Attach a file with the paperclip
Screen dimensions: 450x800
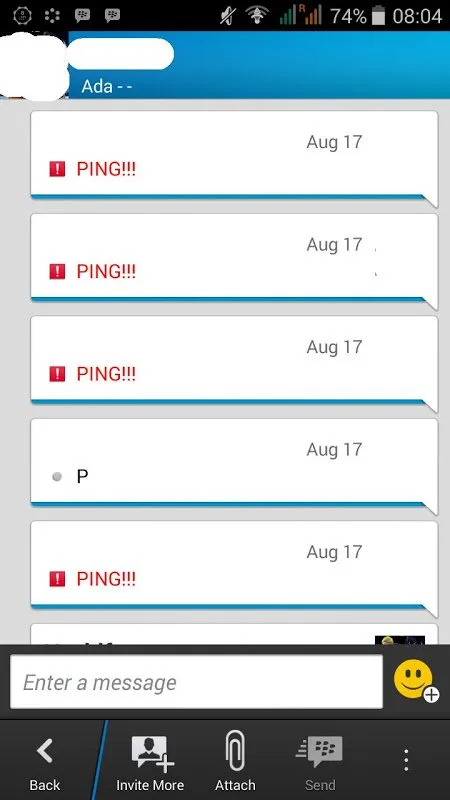coord(235,761)
